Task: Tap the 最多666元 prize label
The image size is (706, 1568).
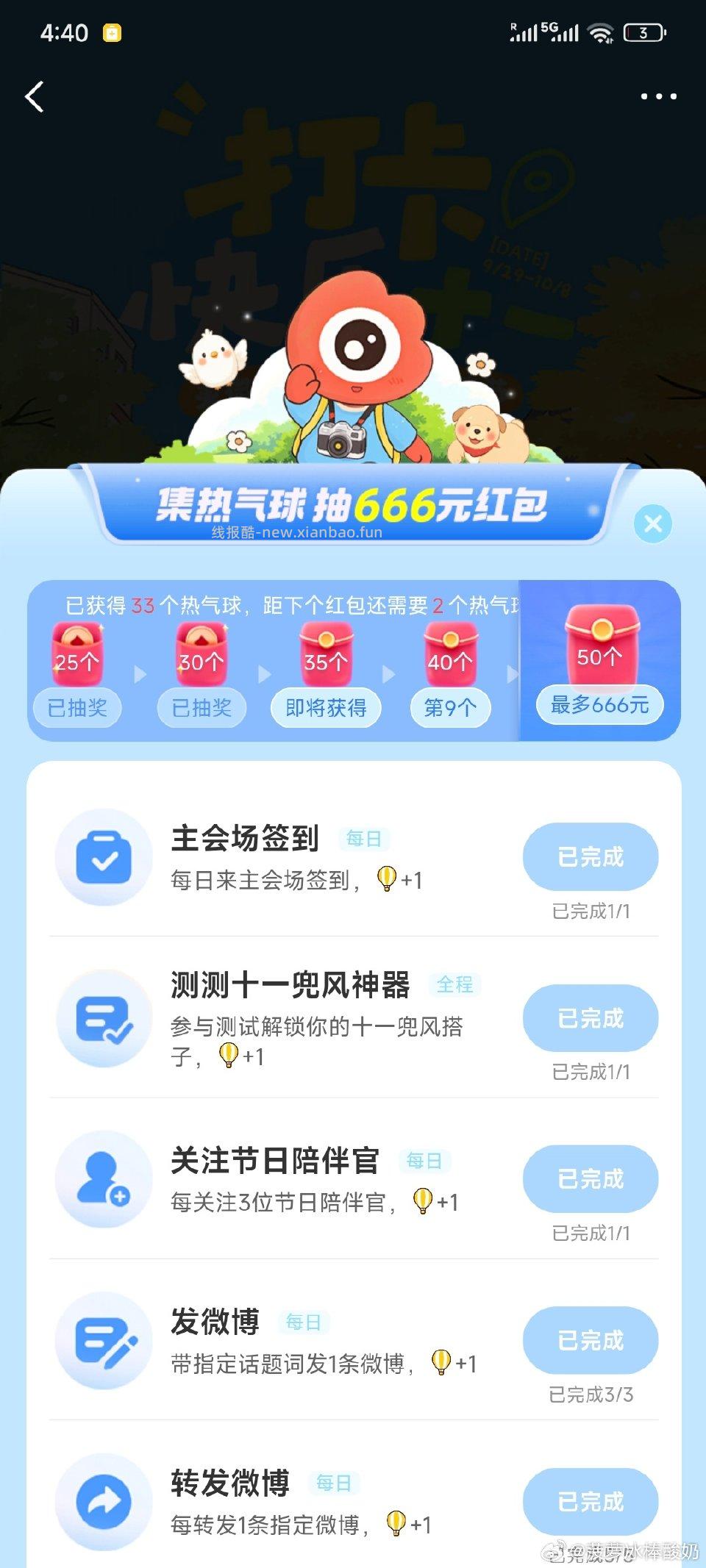Action: [x=602, y=704]
